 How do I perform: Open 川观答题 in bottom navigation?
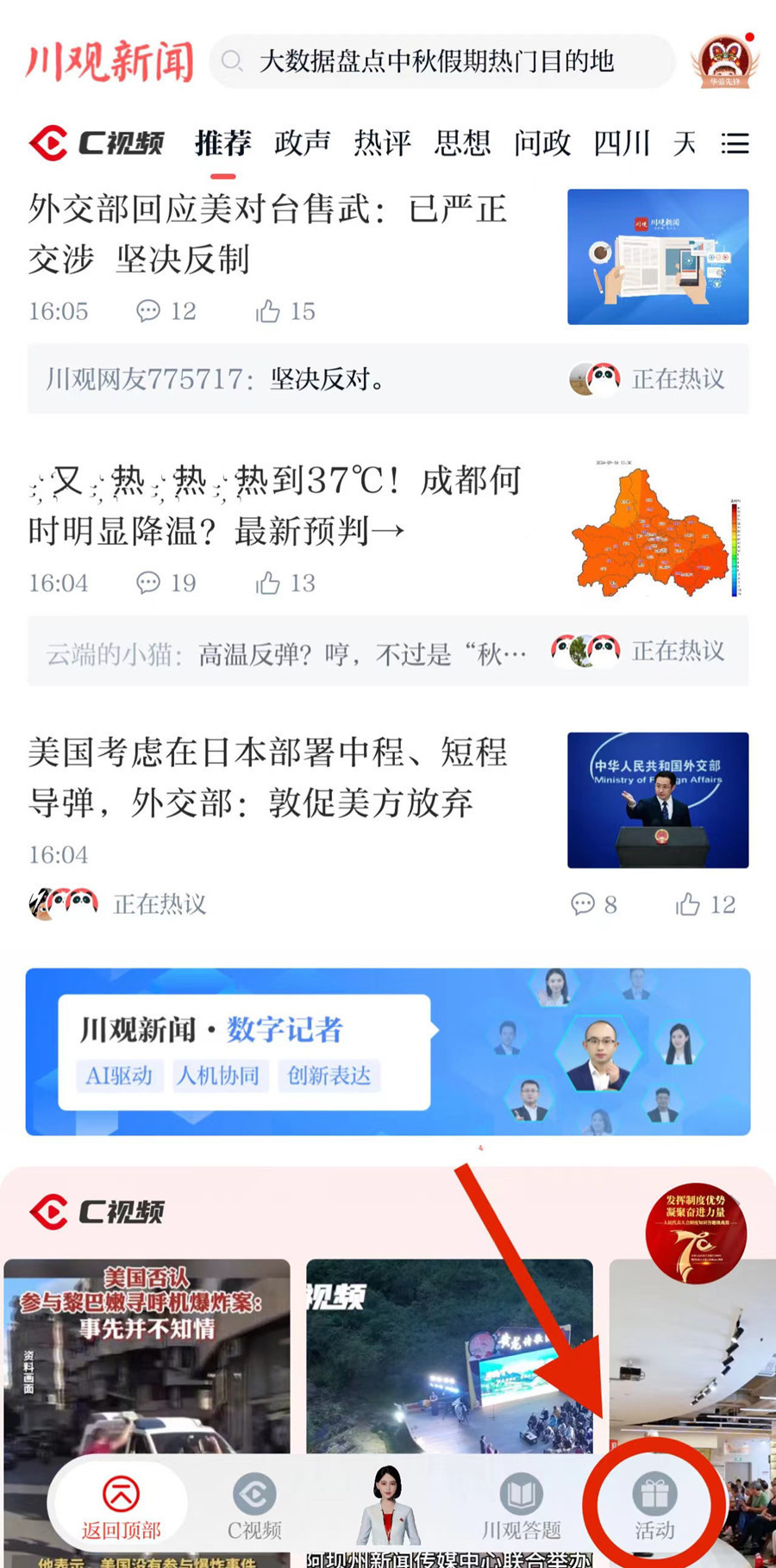point(521,1505)
